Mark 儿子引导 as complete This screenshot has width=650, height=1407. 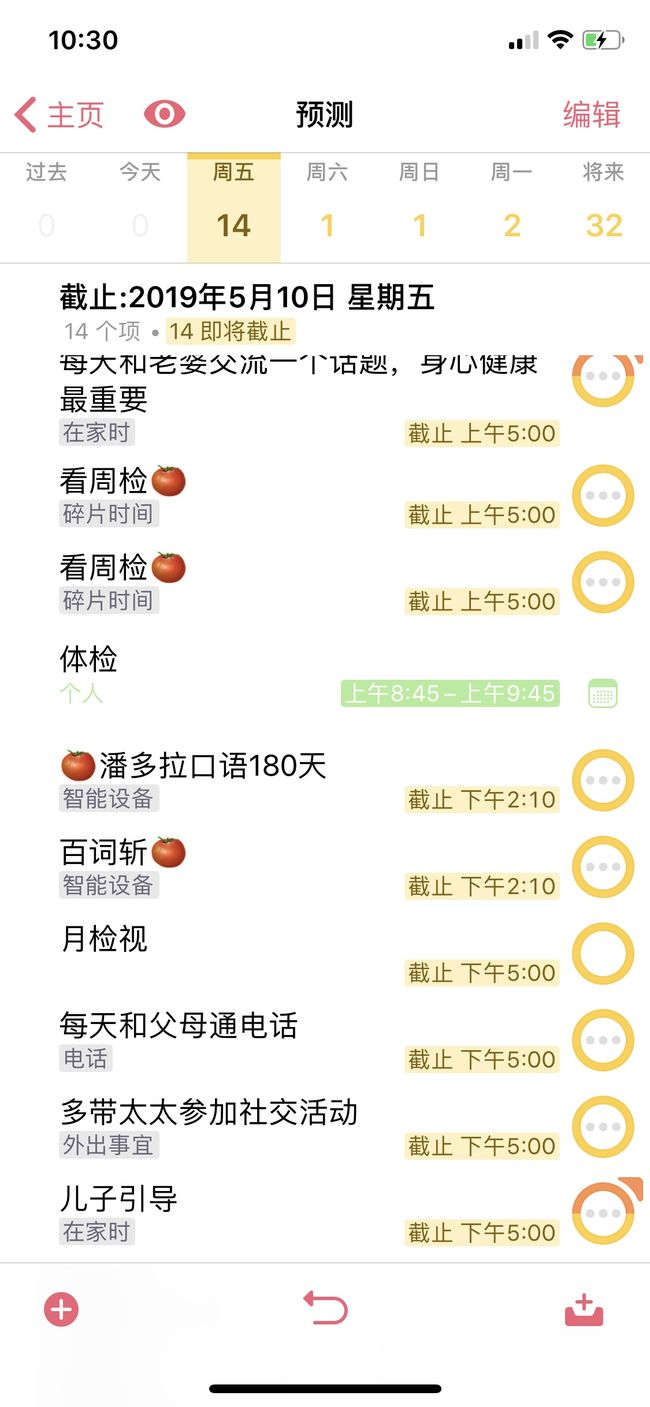[603, 1212]
